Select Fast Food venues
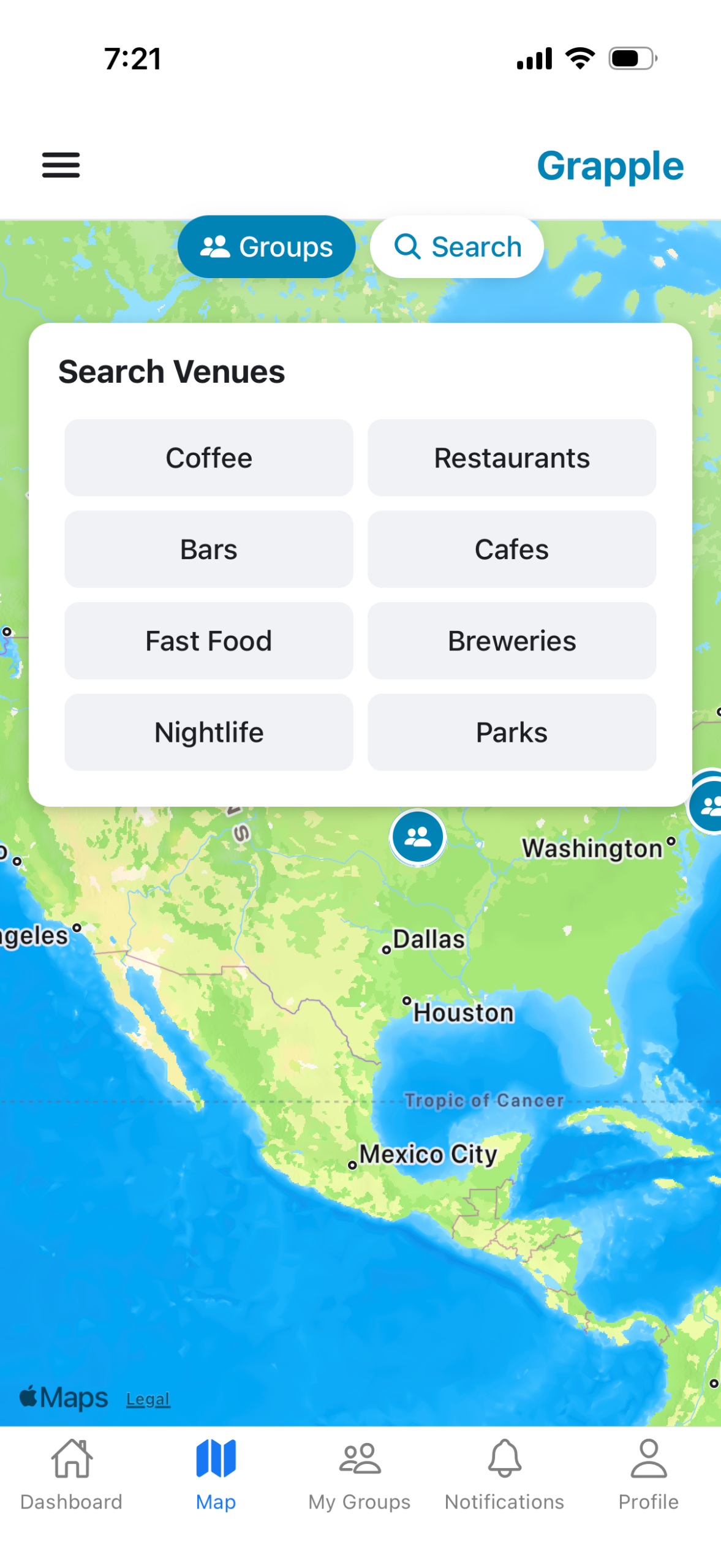Viewport: 721px width, 1568px height. point(209,640)
